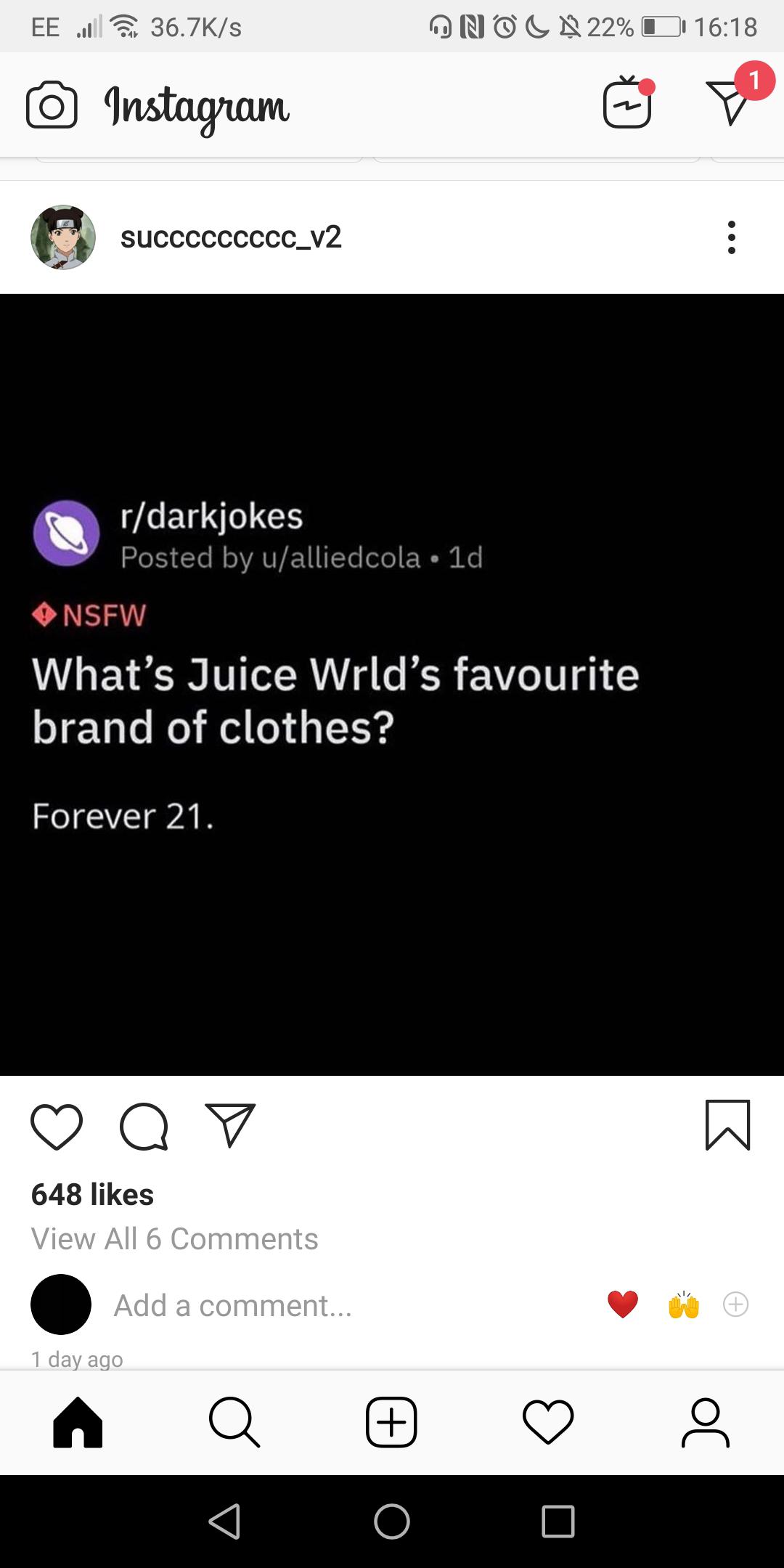Open comments via the speech bubble icon
This screenshot has width=784, height=1568.
(x=144, y=1125)
